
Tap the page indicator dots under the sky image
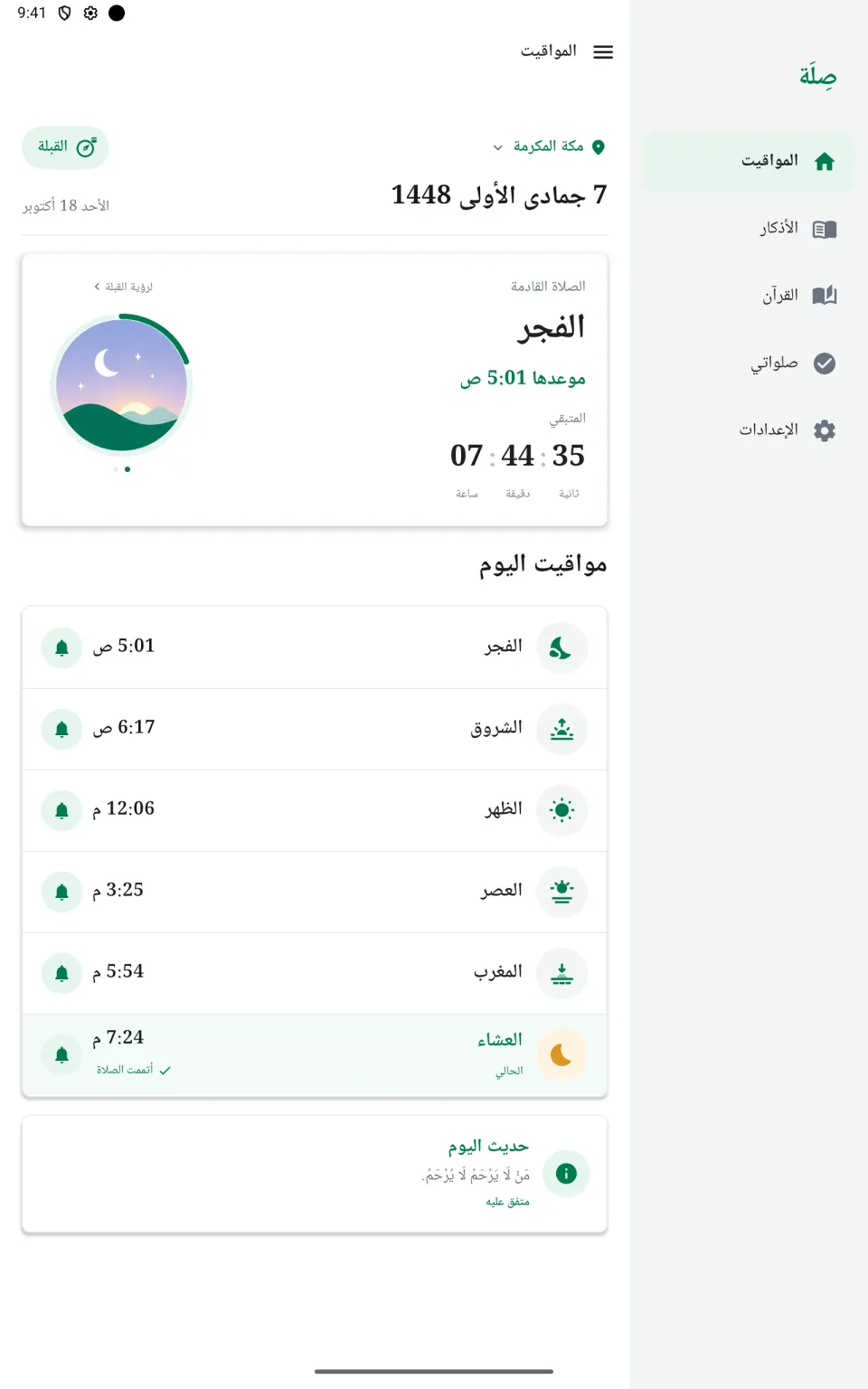pyautogui.click(x=121, y=469)
